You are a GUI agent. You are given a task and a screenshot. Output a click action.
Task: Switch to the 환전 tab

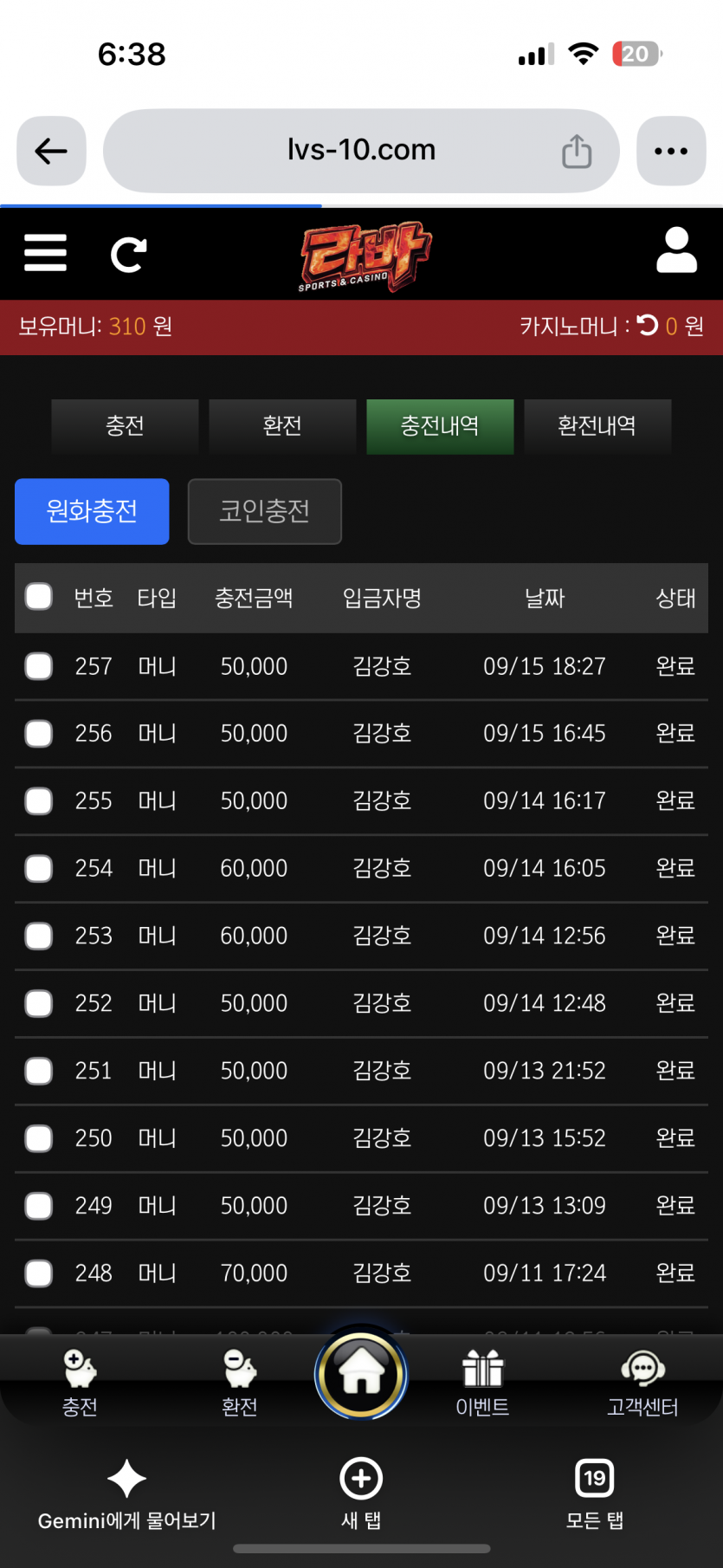282,426
